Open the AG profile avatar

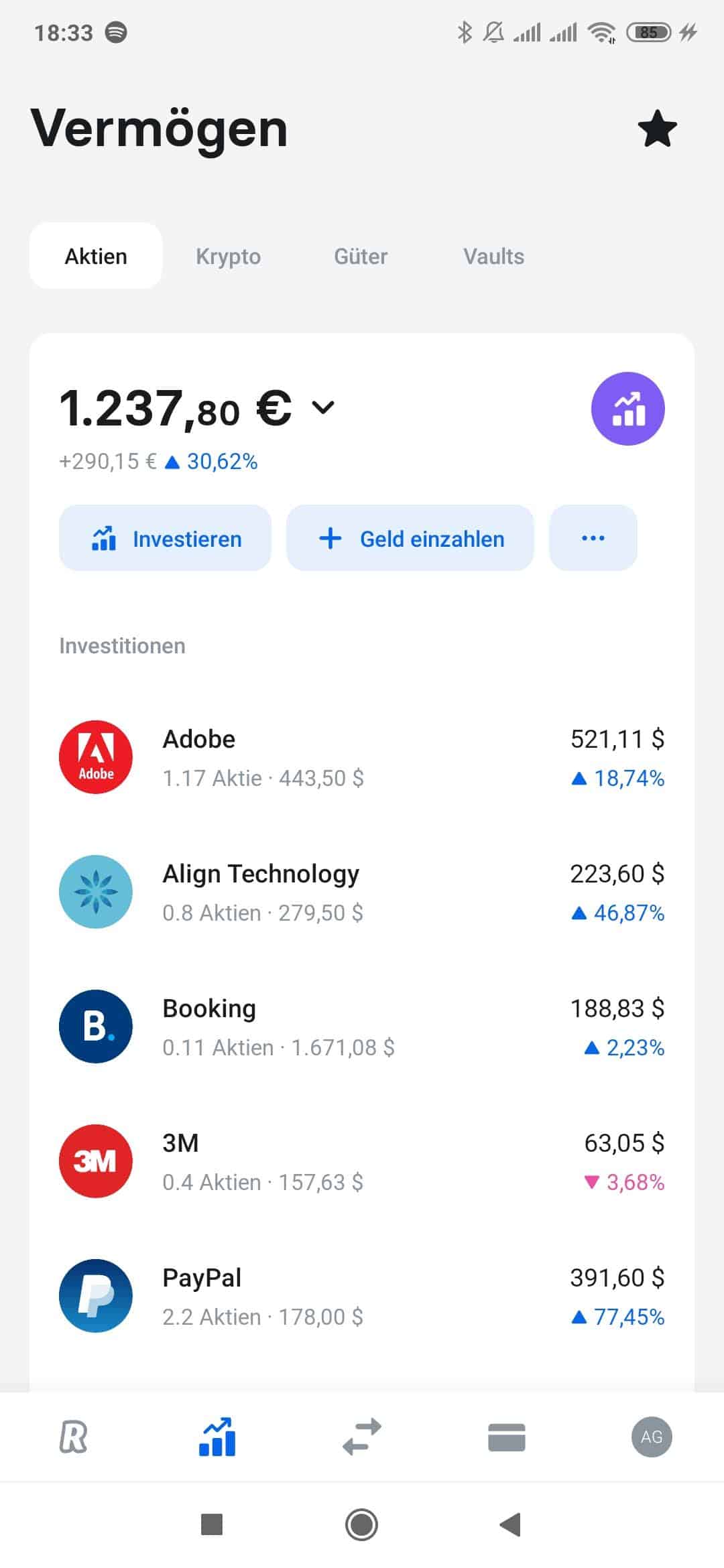click(x=652, y=1437)
